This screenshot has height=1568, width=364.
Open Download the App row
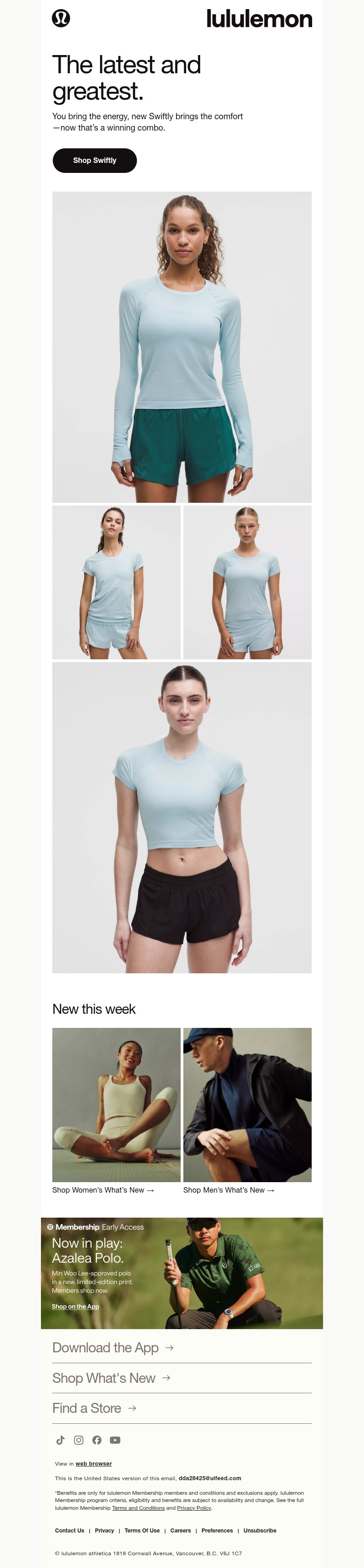click(113, 1348)
